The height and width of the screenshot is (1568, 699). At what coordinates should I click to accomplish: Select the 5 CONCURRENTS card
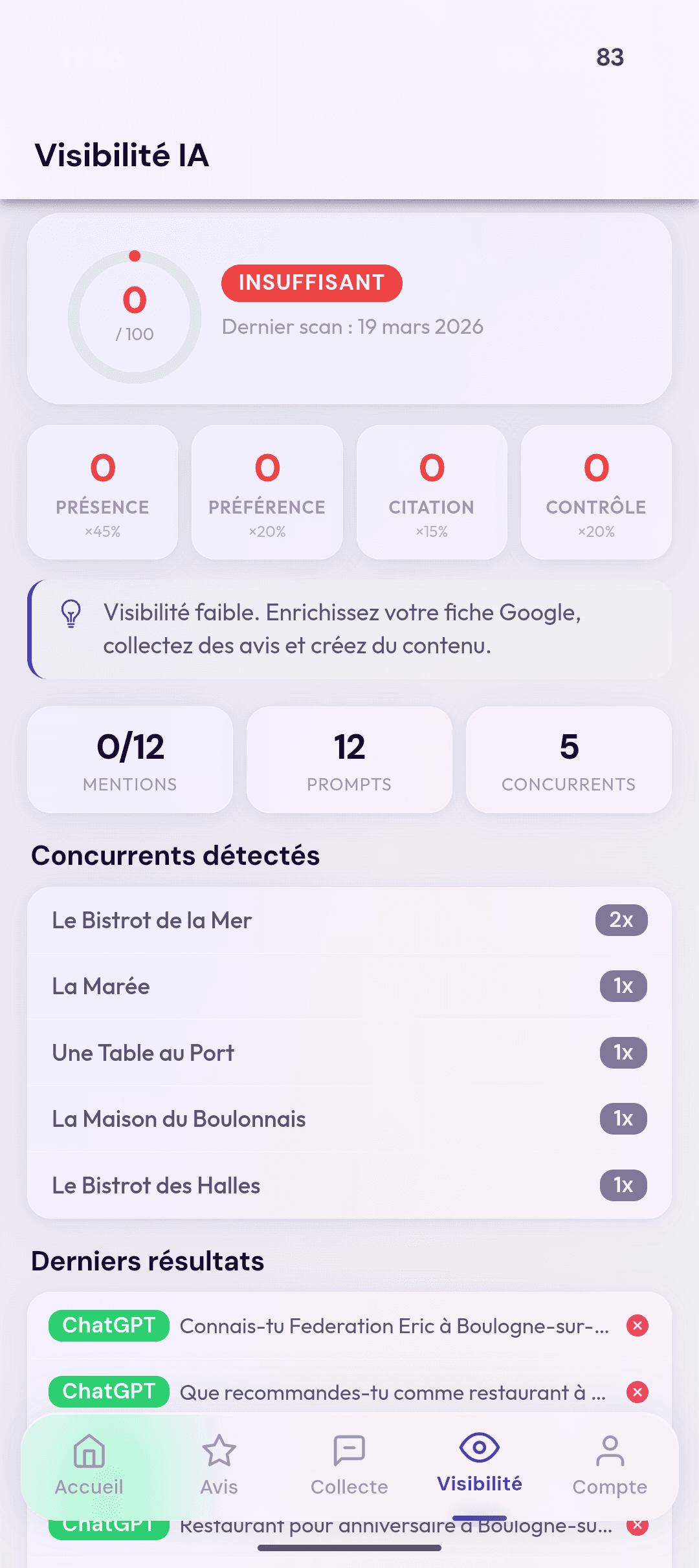[568, 759]
